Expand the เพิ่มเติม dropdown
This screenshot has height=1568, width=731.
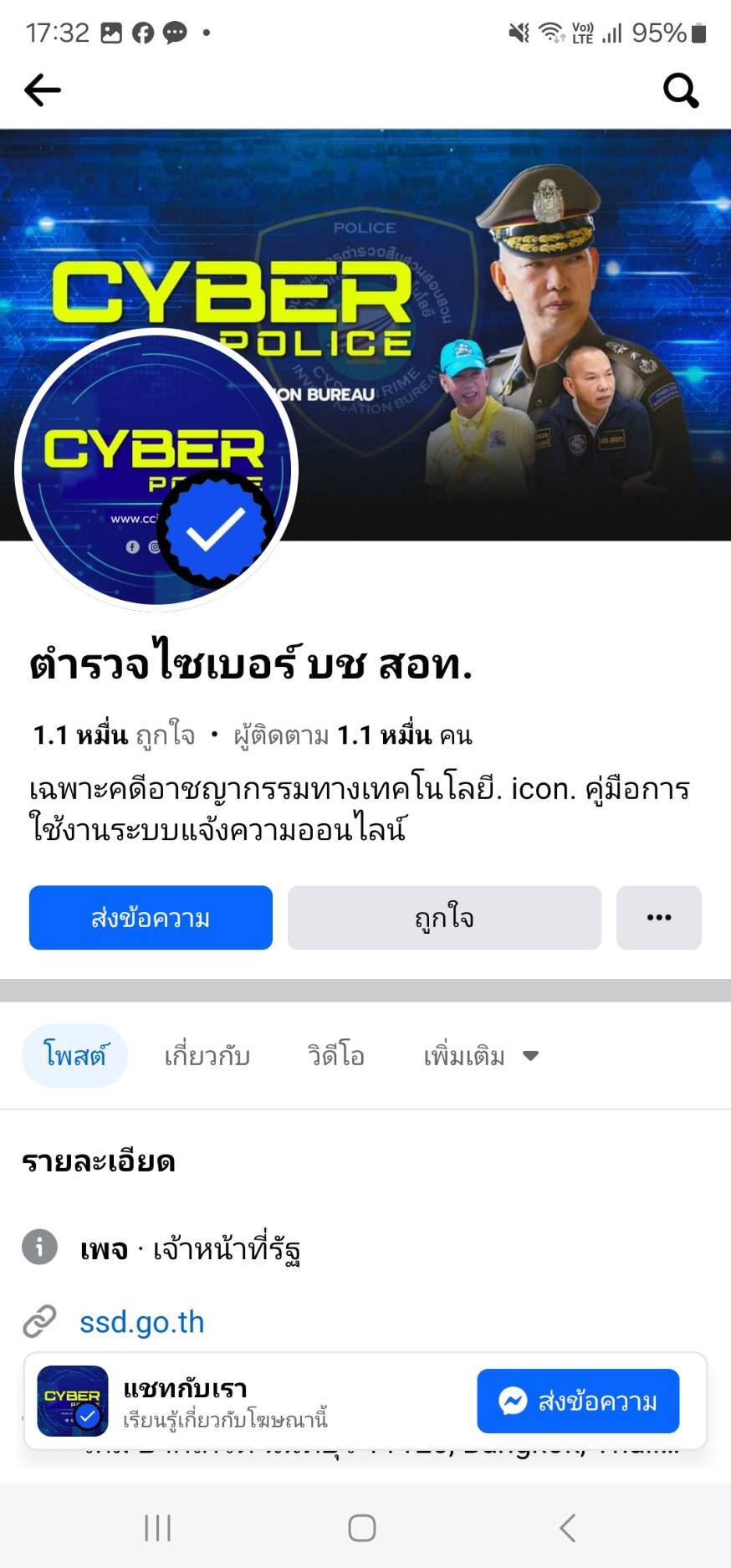click(480, 1056)
